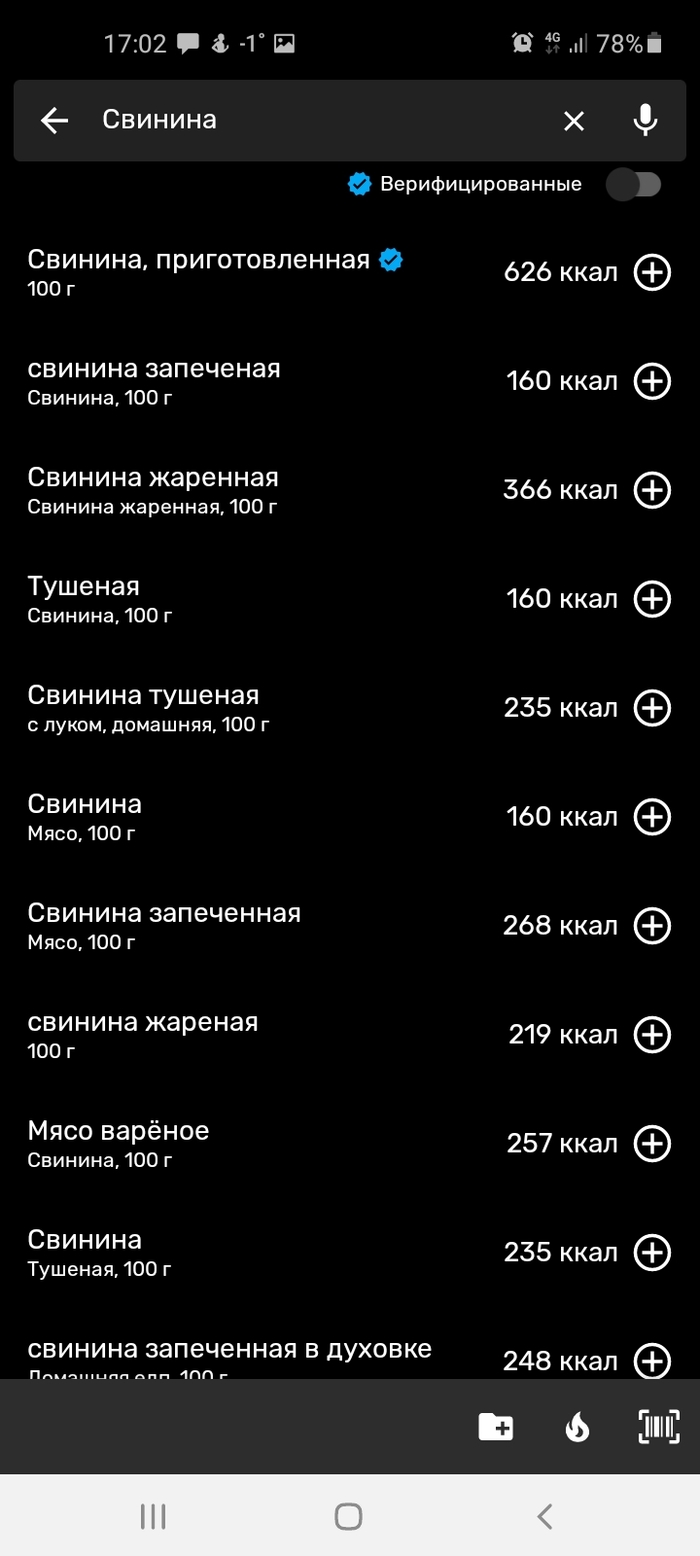Screen dimensions: 700x1556
Task: Start voice search with the microphone
Action: (x=645, y=121)
